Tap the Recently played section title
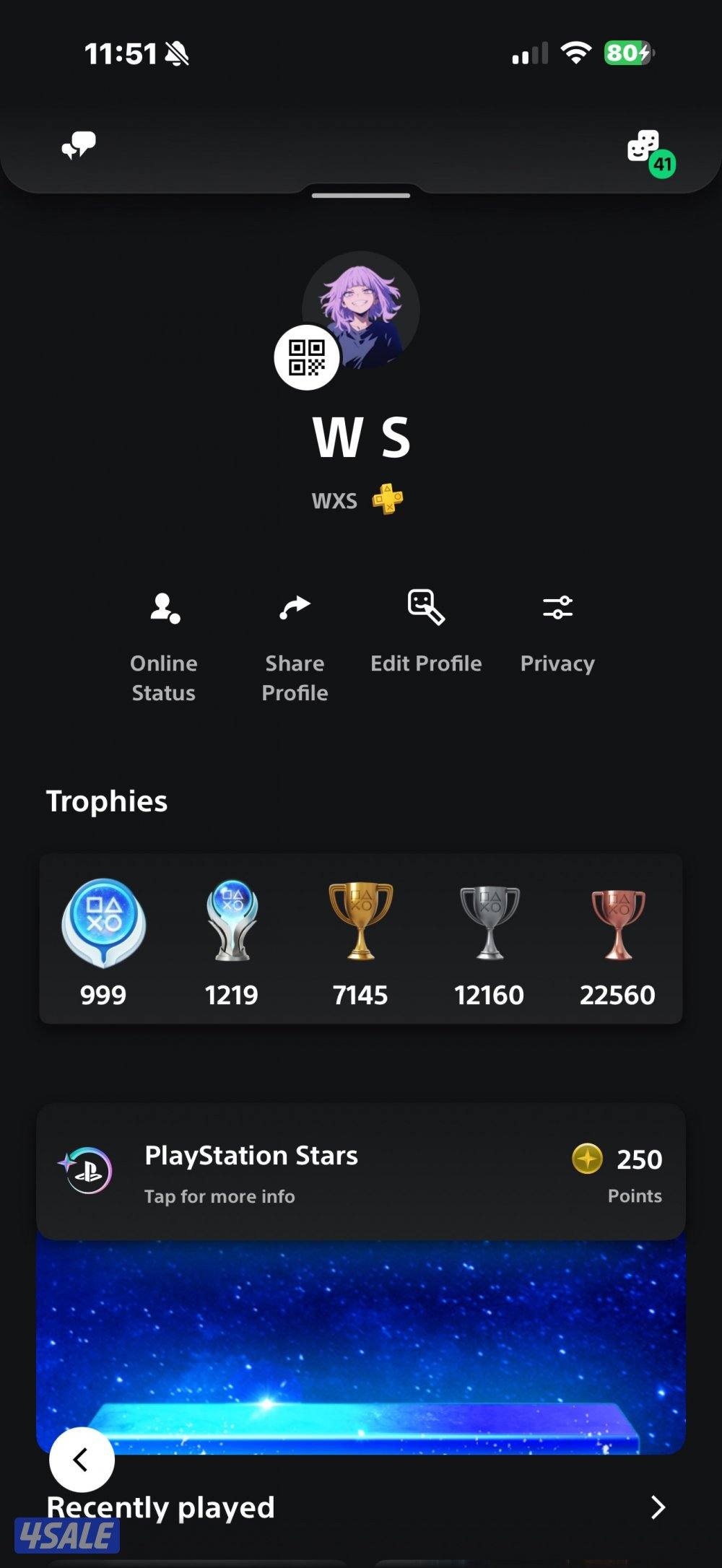722x1568 pixels. click(160, 1507)
